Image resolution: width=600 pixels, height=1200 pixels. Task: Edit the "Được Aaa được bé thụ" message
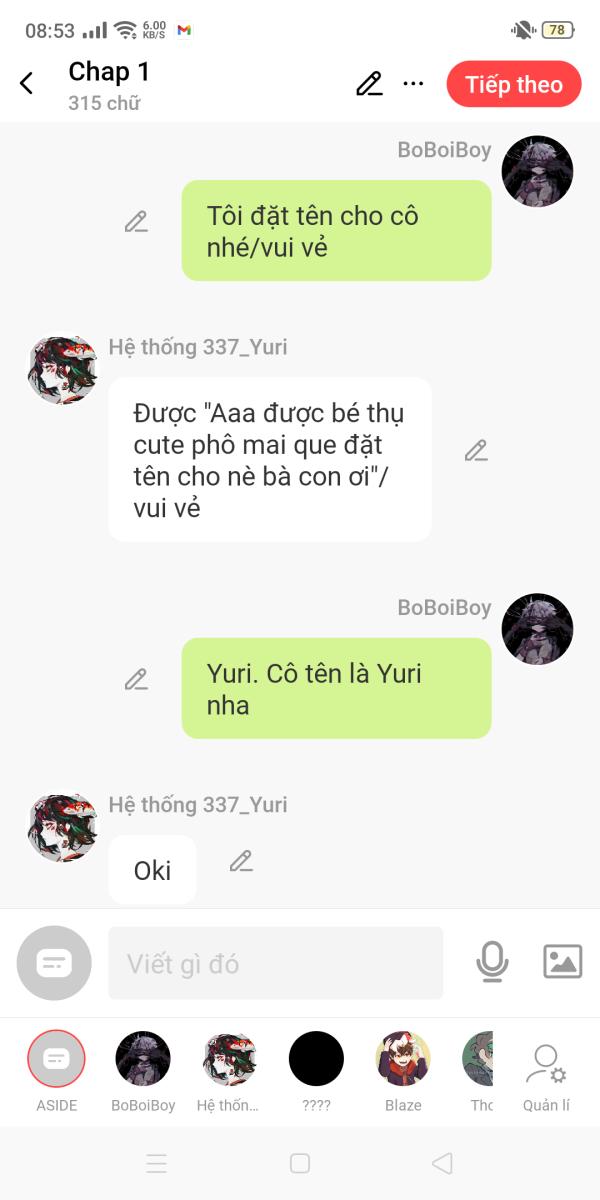click(x=476, y=451)
